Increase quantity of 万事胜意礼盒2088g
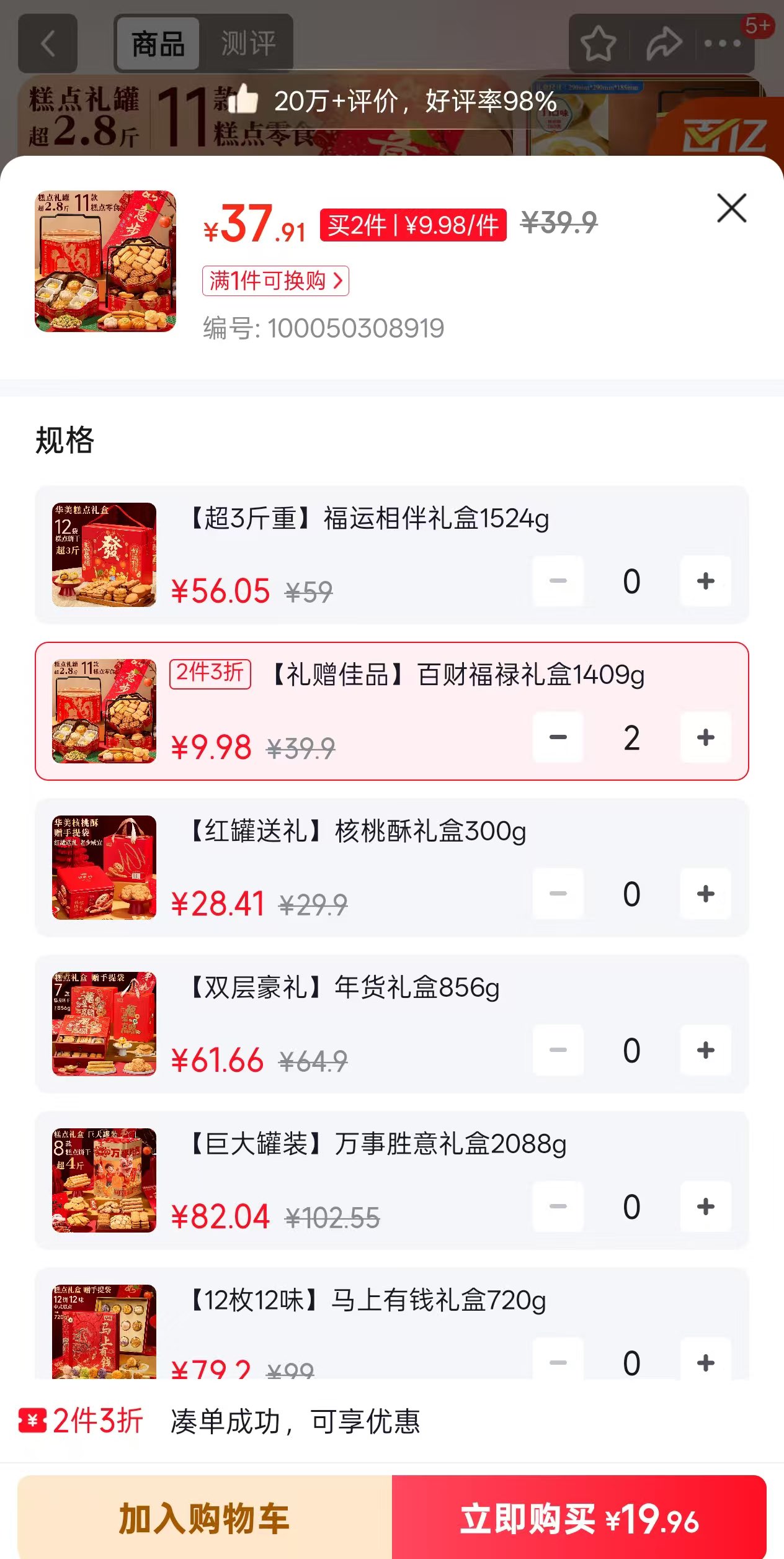784x1559 pixels. click(x=705, y=1206)
